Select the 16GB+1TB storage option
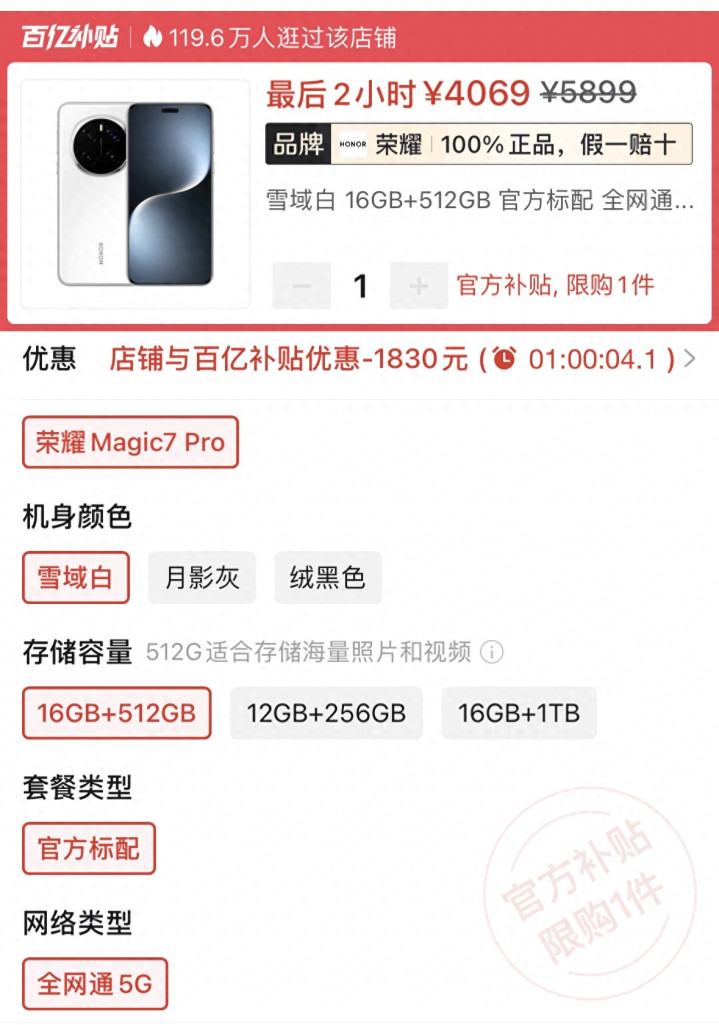 [x=518, y=713]
